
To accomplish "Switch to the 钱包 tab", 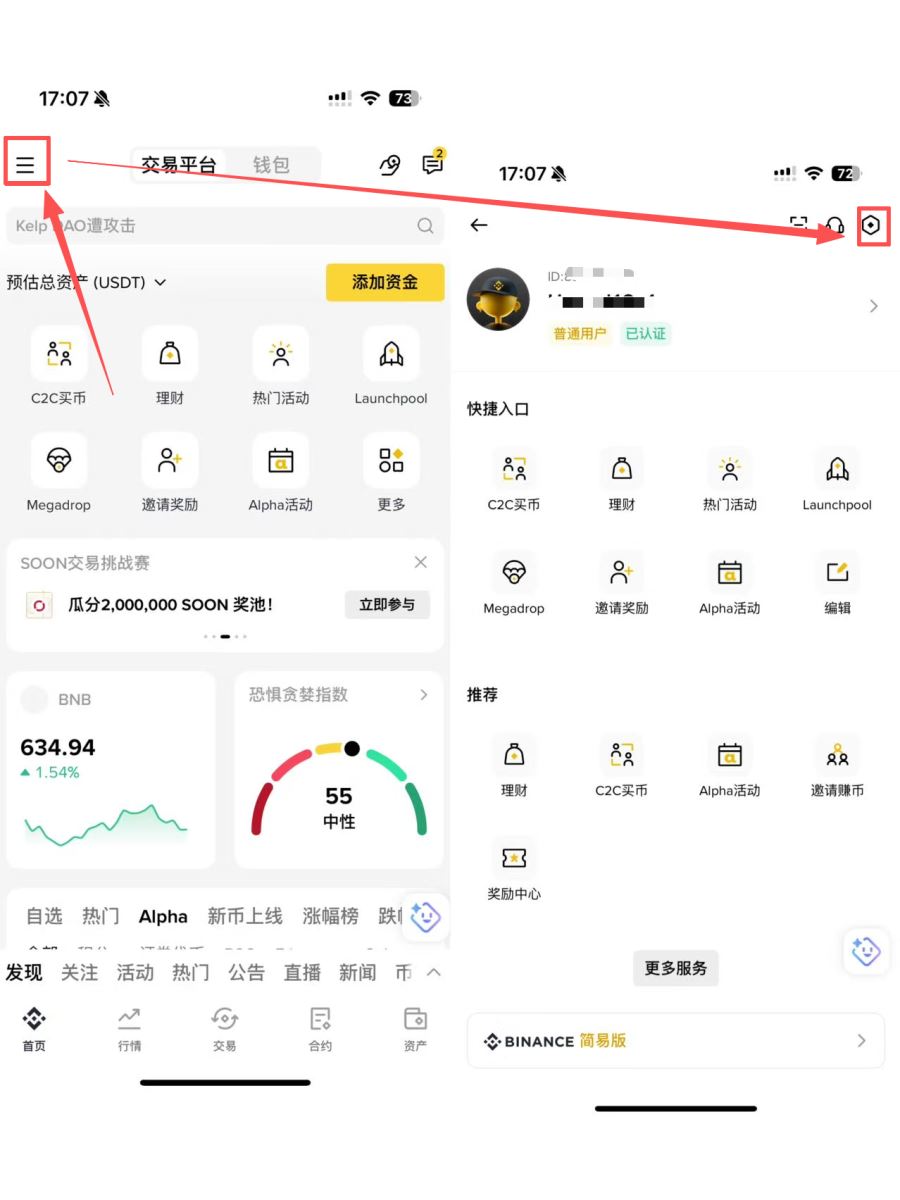I will tap(272, 164).
